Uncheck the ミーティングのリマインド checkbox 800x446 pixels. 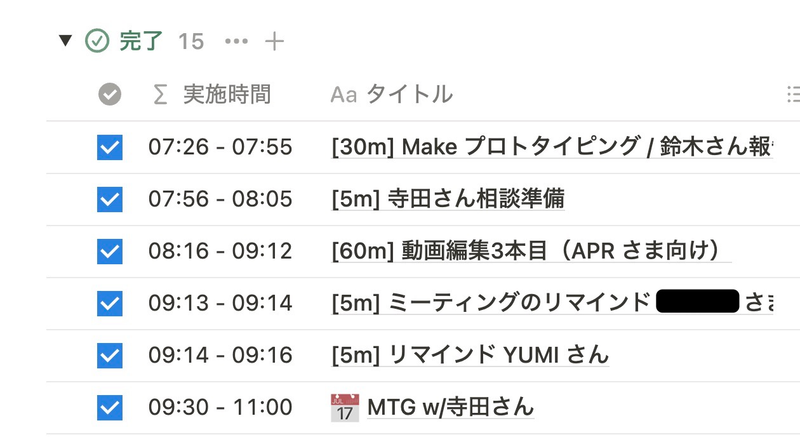tap(110, 303)
